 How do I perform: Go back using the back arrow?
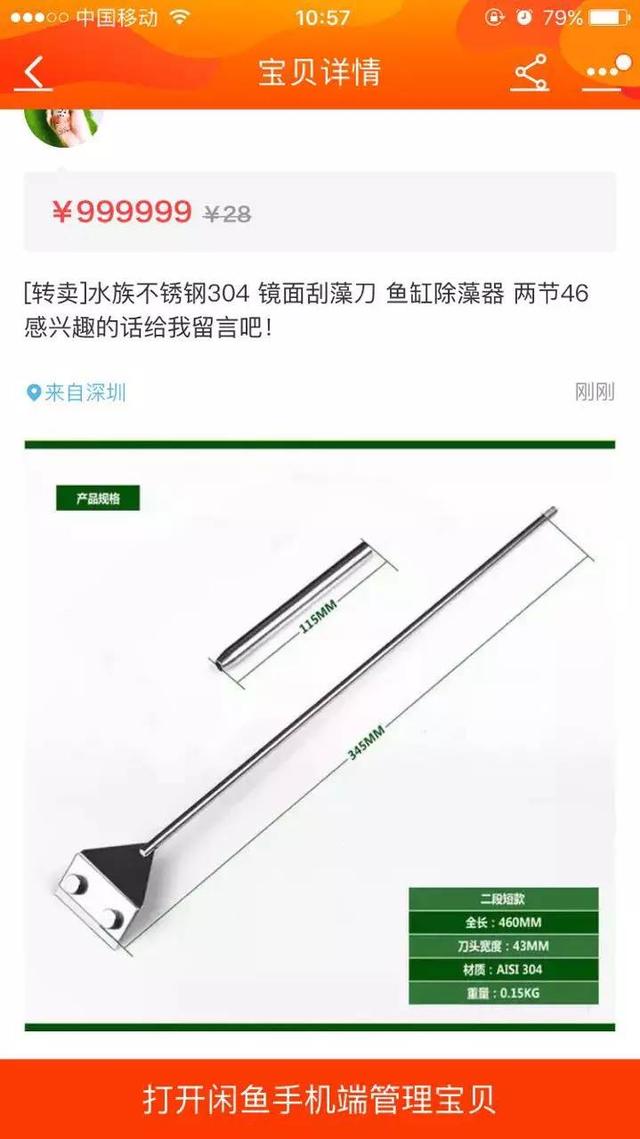point(36,73)
